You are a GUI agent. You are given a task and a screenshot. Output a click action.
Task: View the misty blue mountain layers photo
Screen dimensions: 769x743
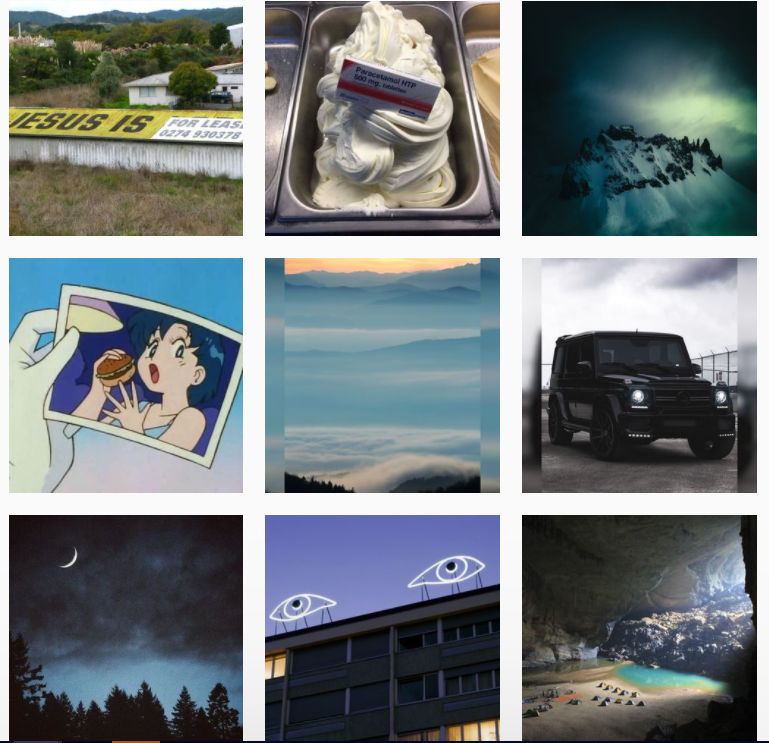point(382,375)
